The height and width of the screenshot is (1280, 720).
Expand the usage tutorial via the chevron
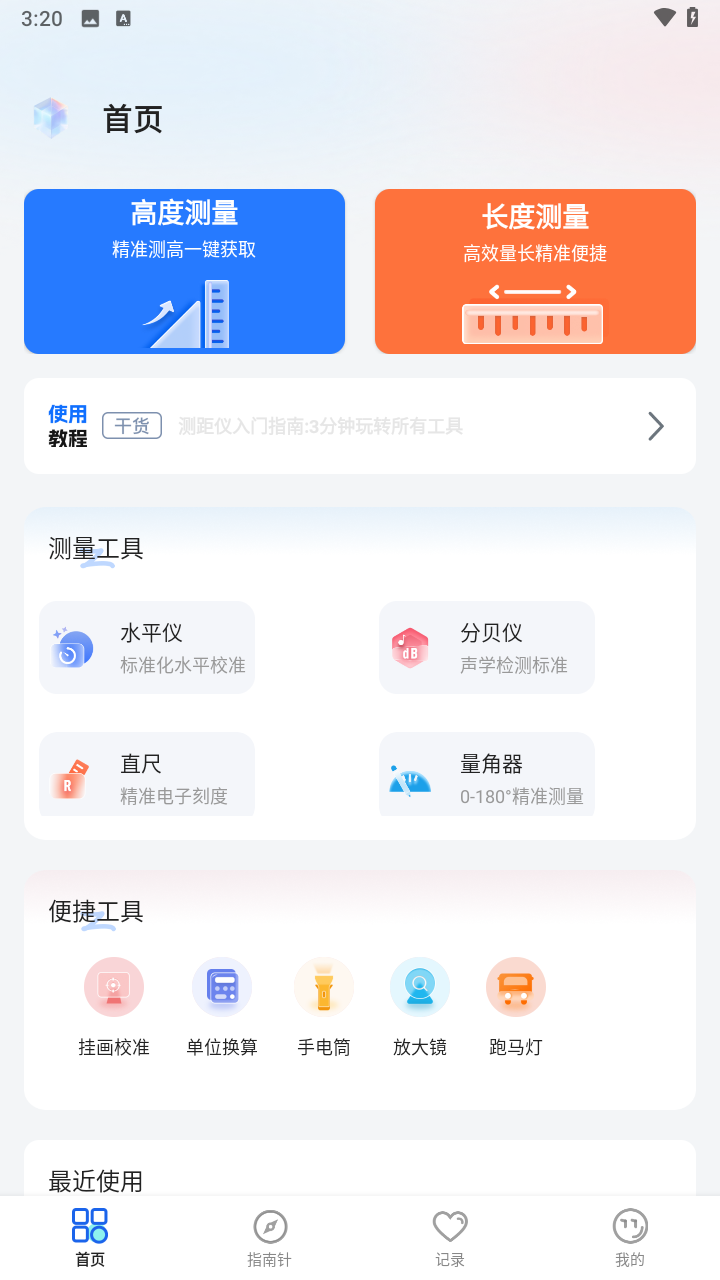(x=655, y=425)
